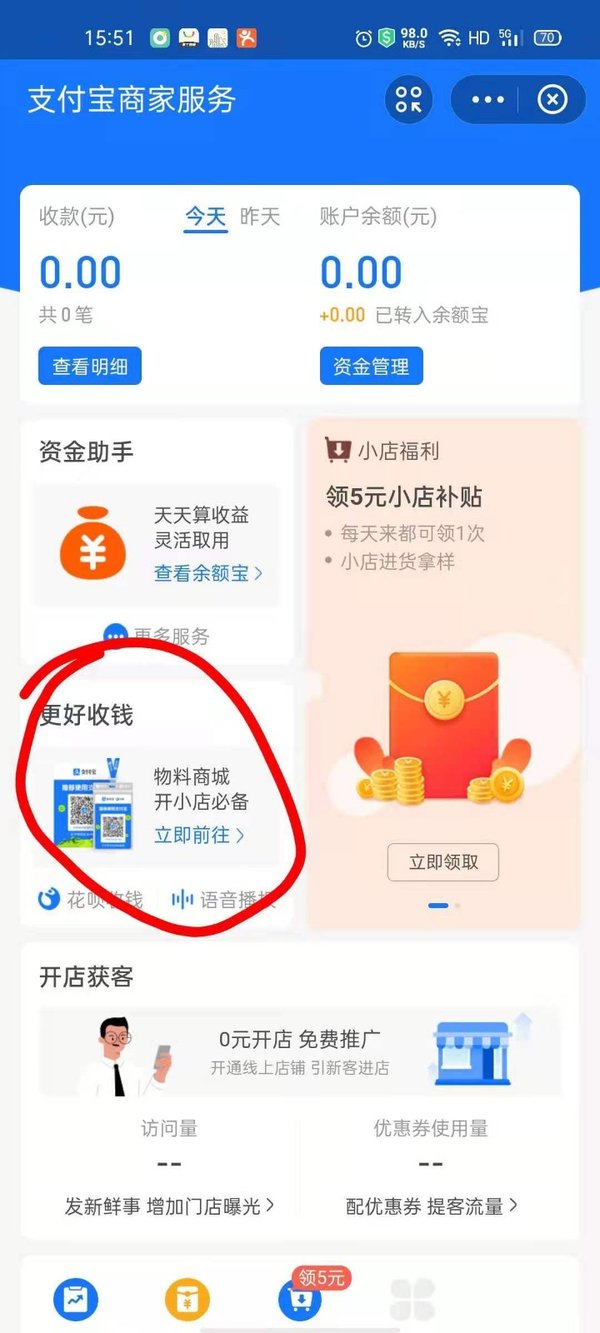Go to 物料商城 via 立即前往
This screenshot has height=1333, width=600.
(x=199, y=835)
